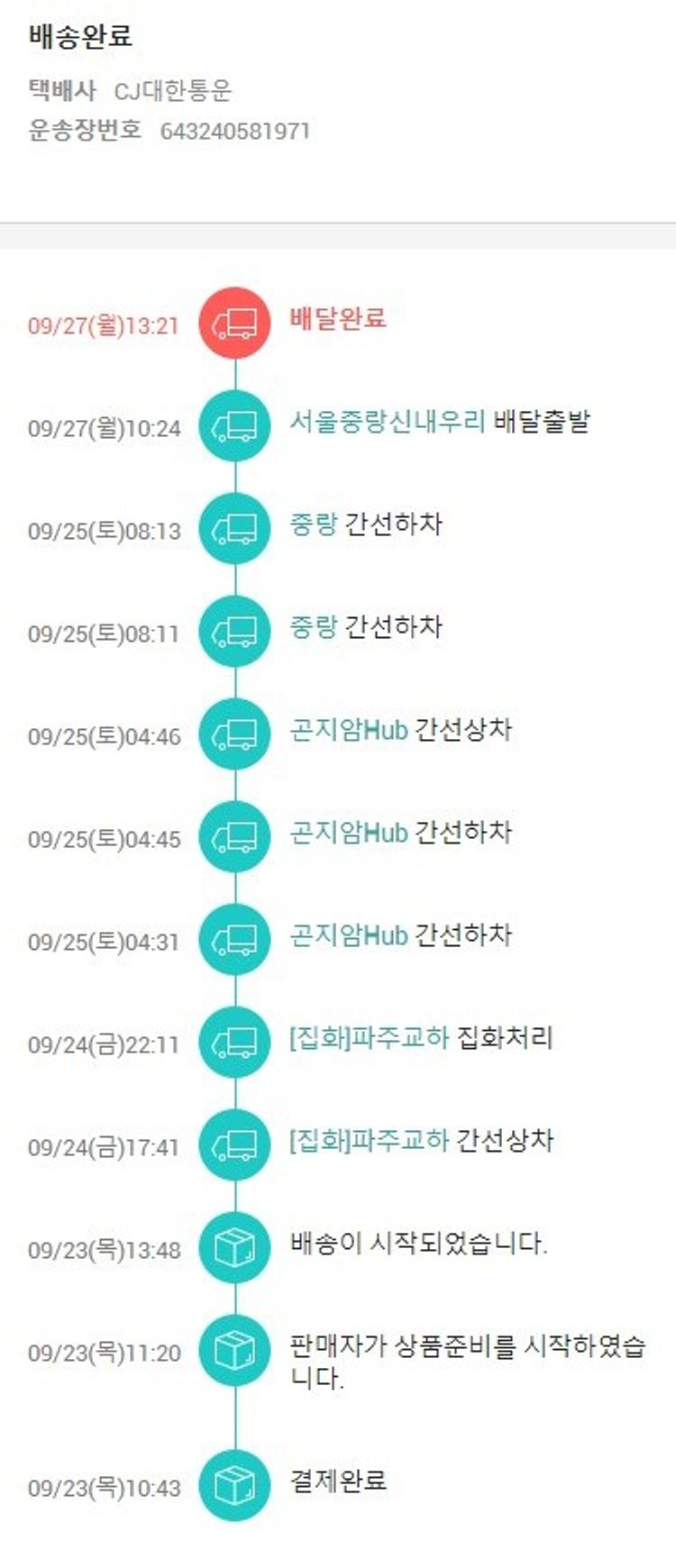The width and height of the screenshot is (676, 1568).
Task: Tap 중랑 location at 09/25 08:11
Action: [313, 627]
